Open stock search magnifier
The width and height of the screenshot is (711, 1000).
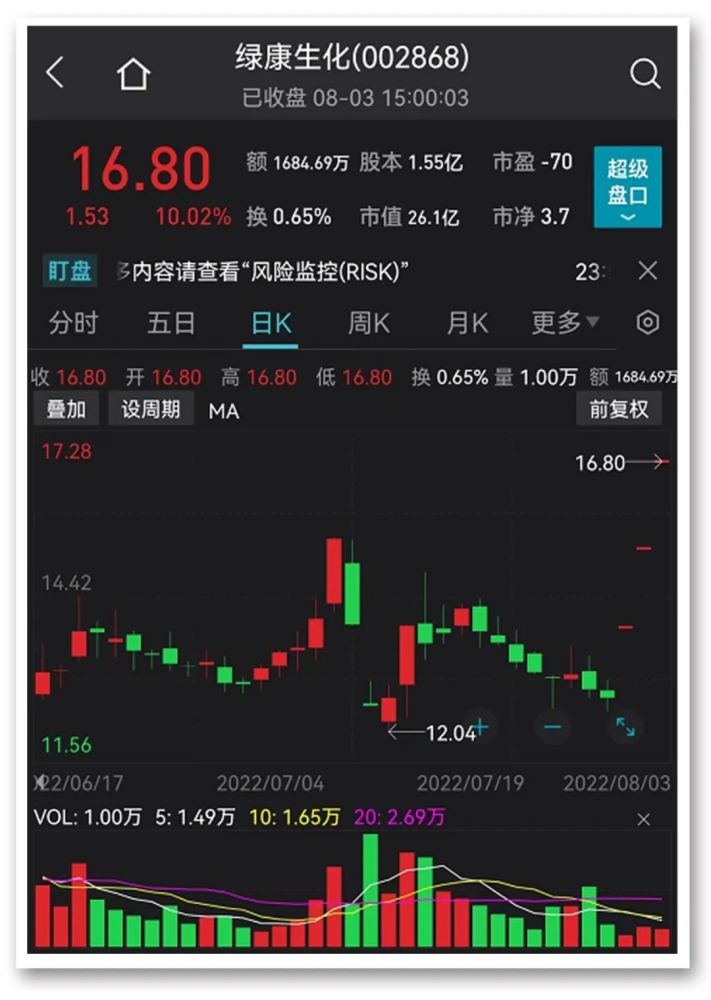tap(645, 73)
